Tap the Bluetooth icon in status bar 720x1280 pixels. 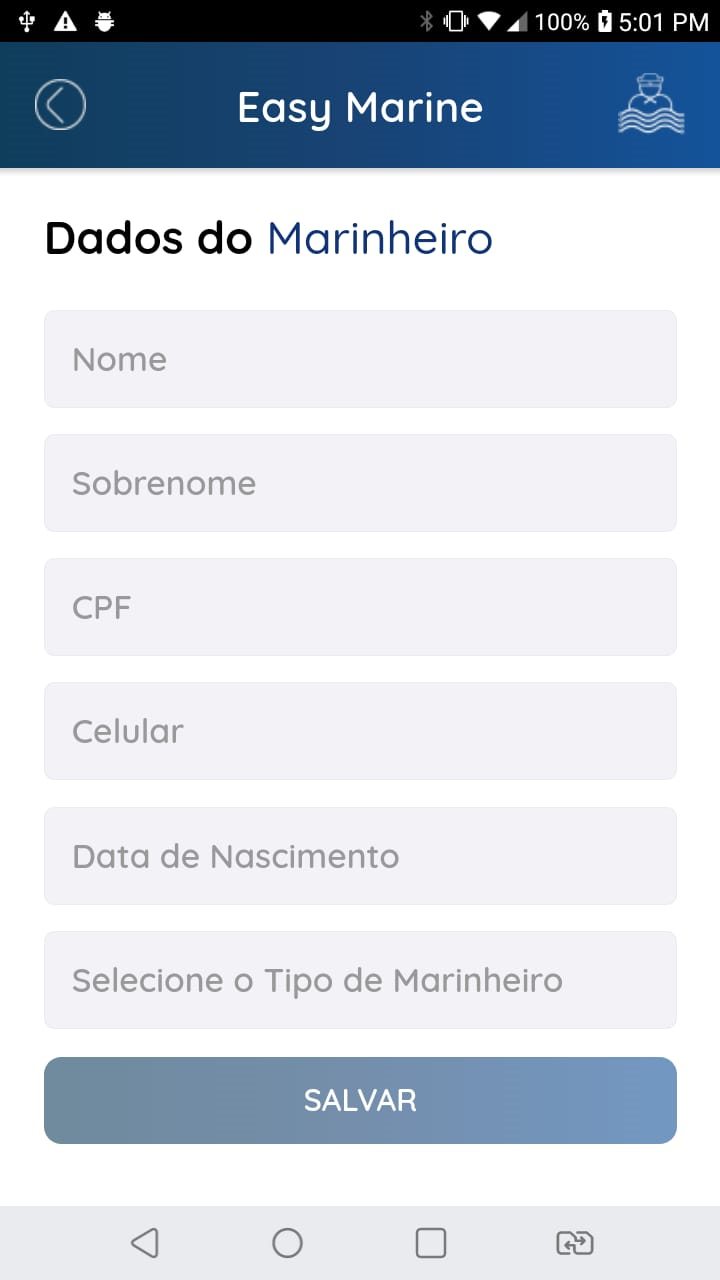428,20
